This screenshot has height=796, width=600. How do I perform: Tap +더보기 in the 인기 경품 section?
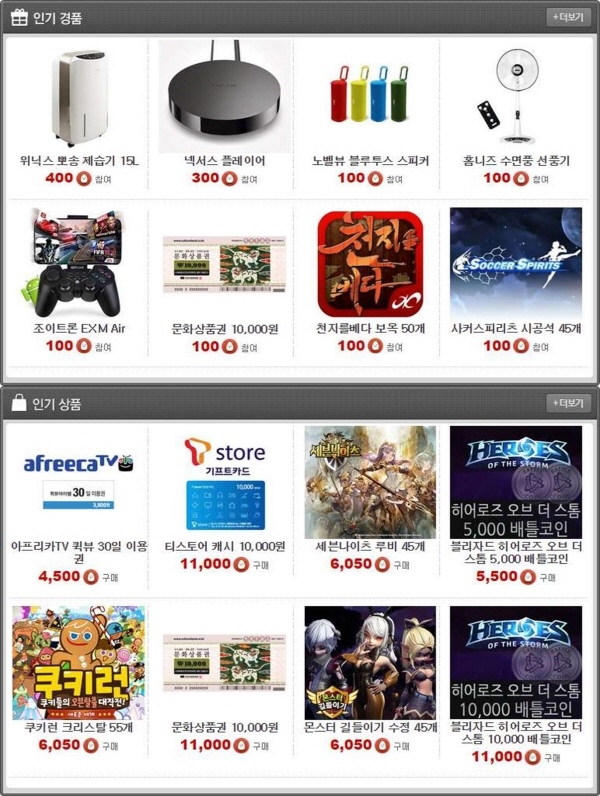tap(568, 18)
